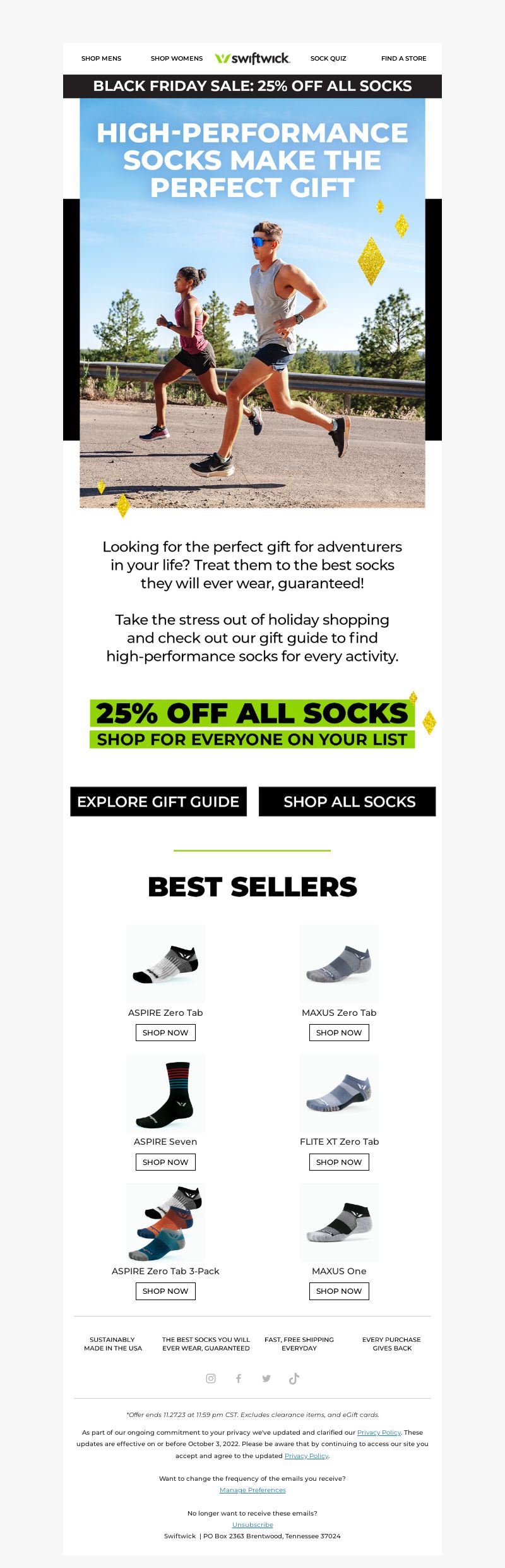Open the Shop Mens link
The height and width of the screenshot is (1568, 505).
[101, 58]
